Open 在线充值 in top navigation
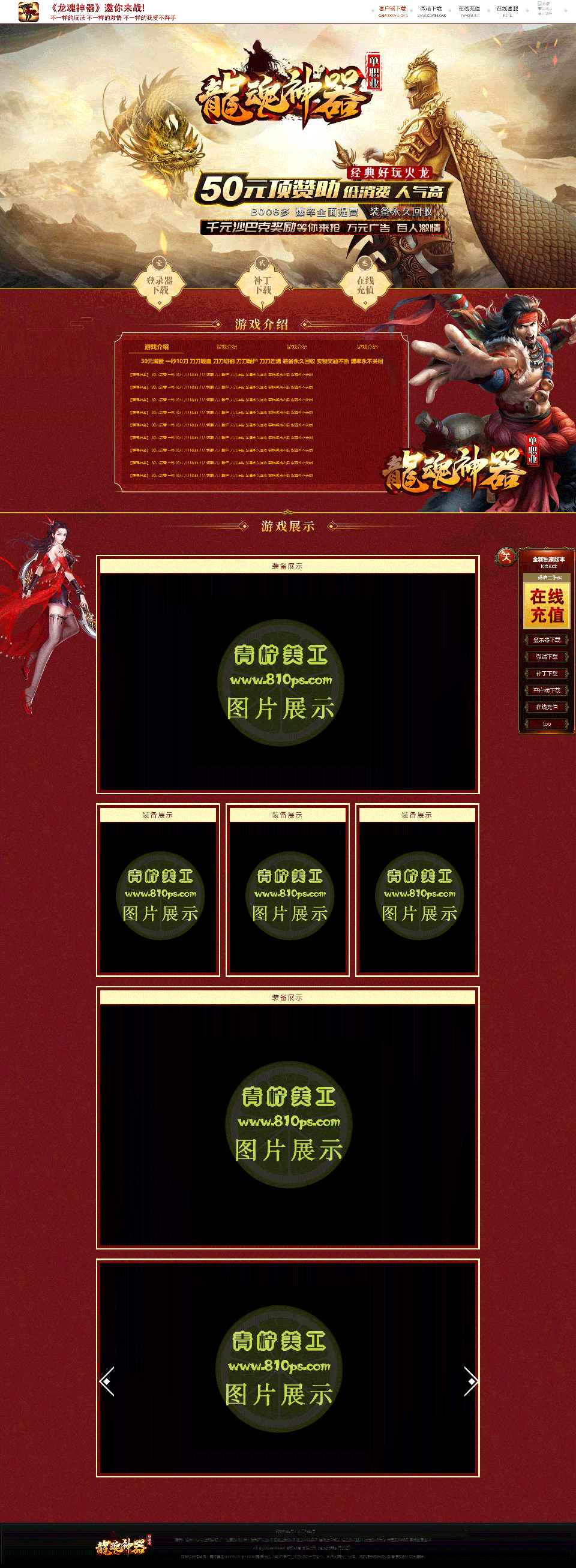The width and height of the screenshot is (576, 1568). 469,10
